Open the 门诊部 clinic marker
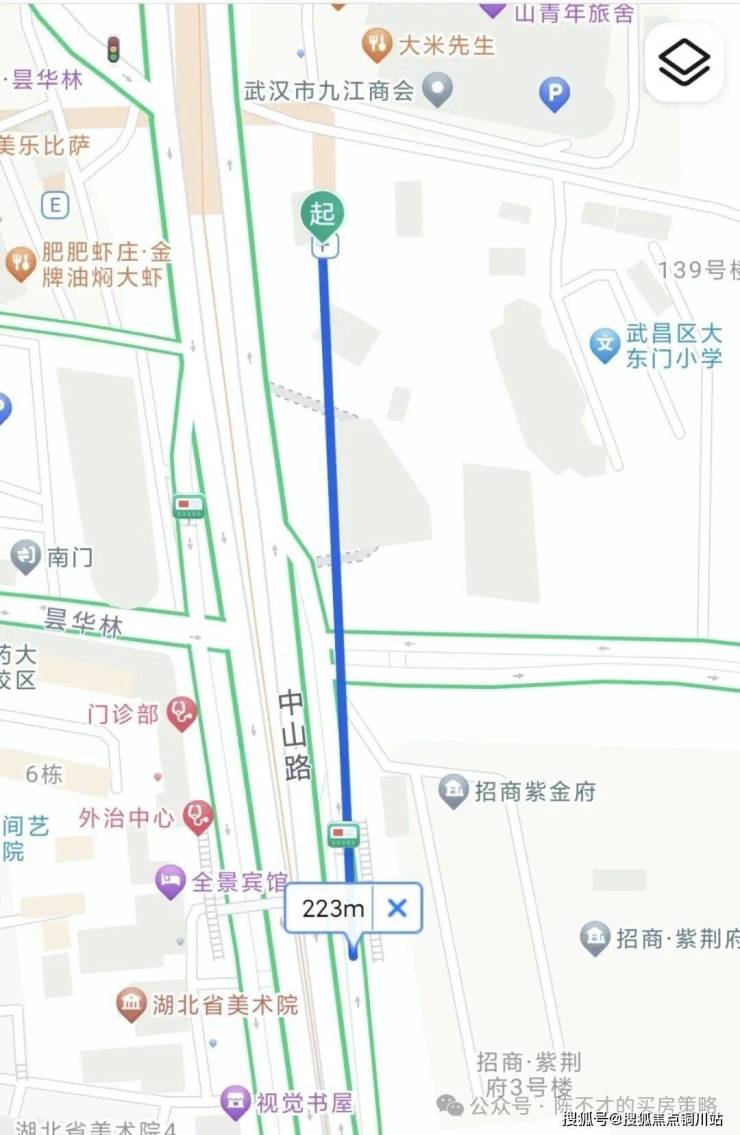The width and height of the screenshot is (740, 1135). (x=182, y=713)
